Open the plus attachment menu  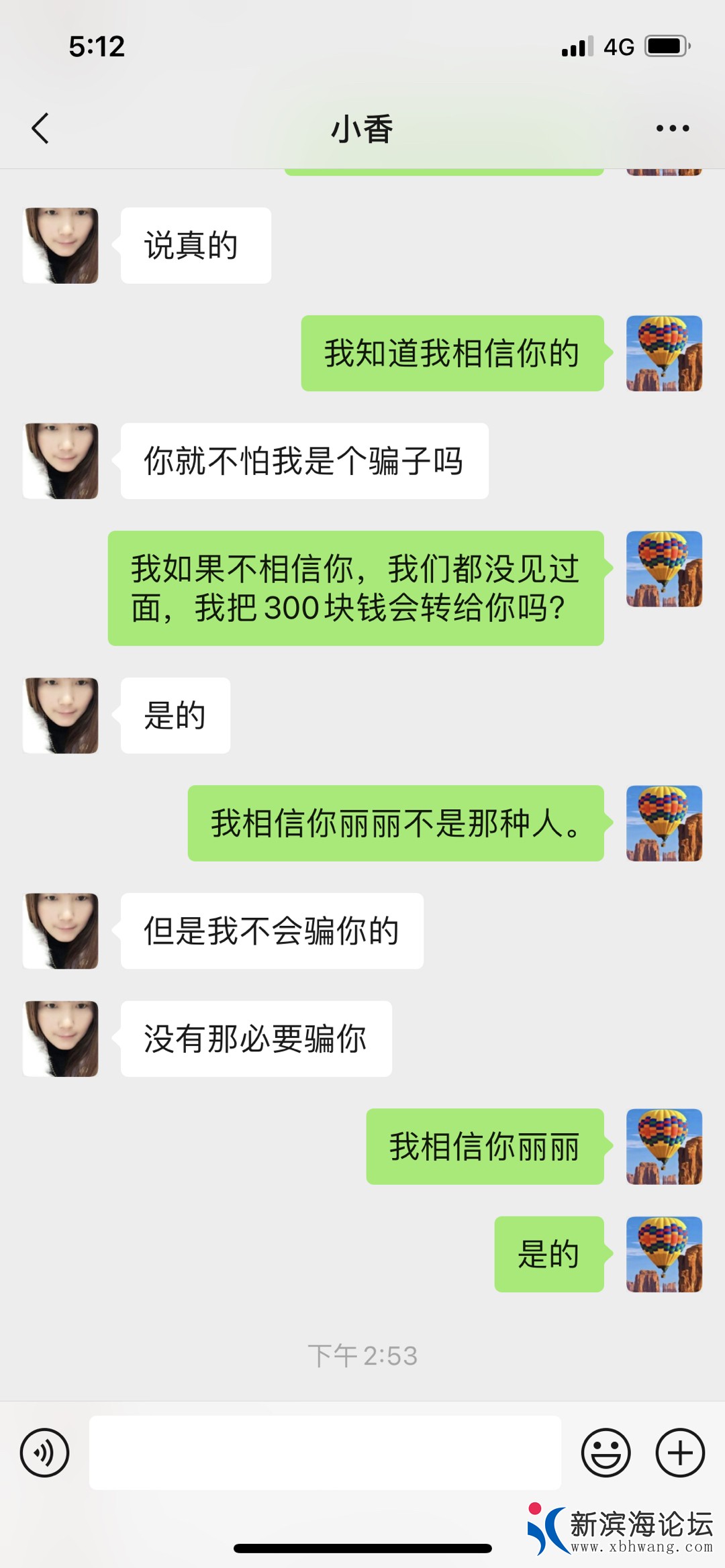click(x=679, y=1453)
